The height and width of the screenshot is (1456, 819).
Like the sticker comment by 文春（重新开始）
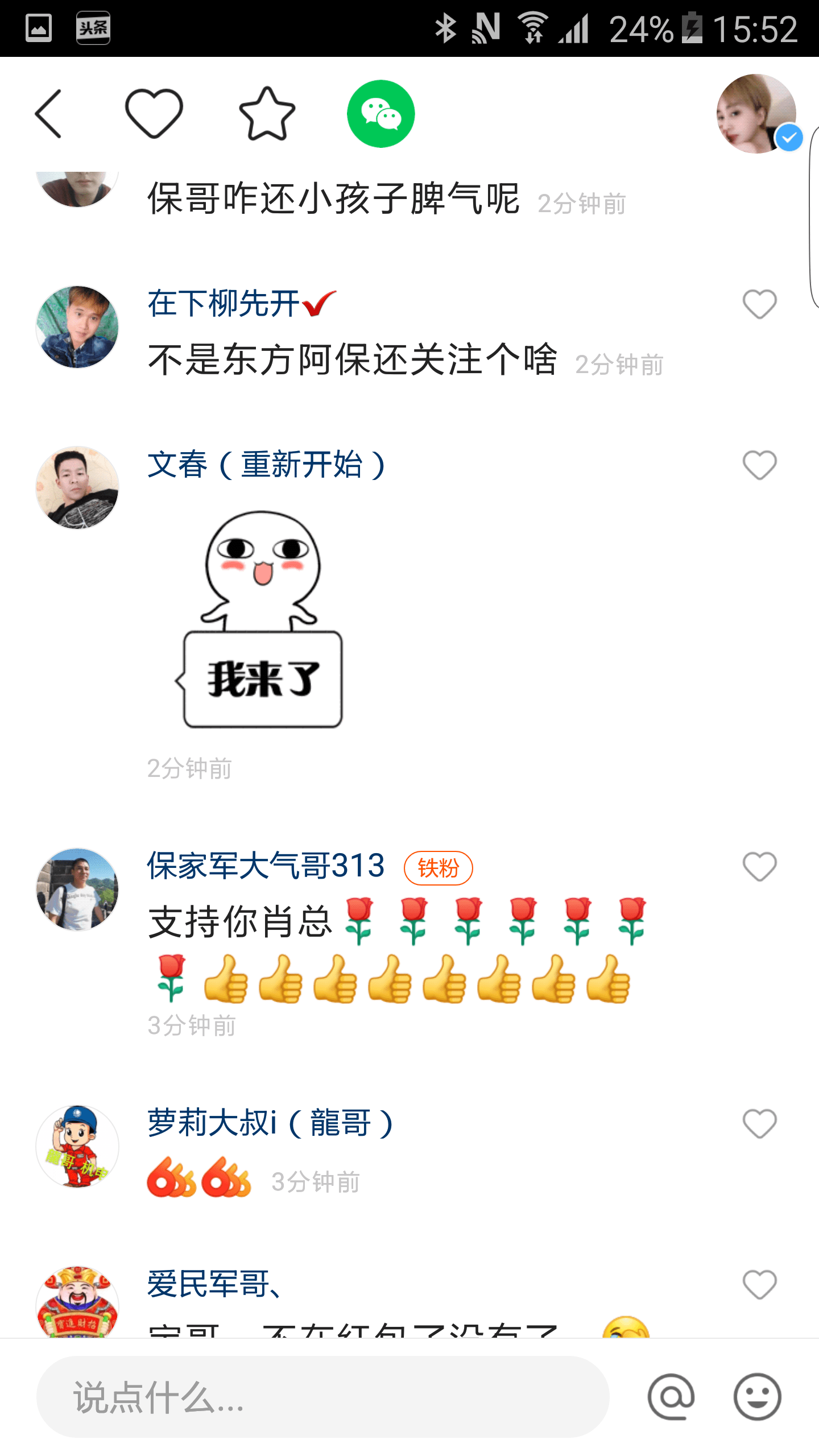click(759, 465)
